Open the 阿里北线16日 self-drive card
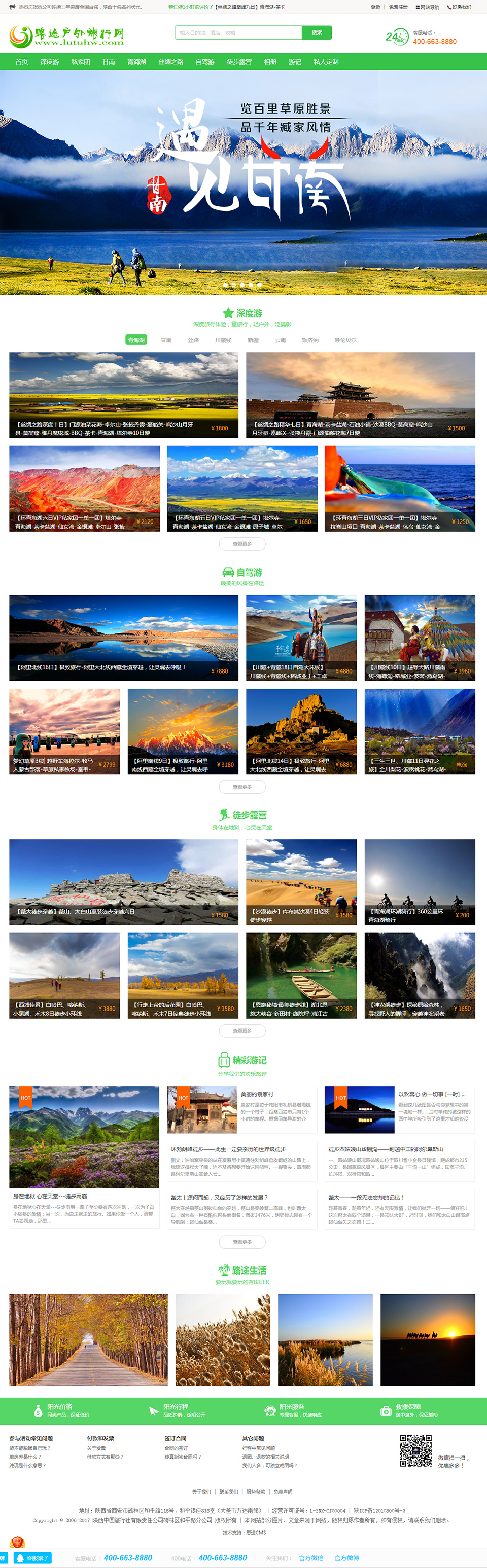Viewport: 487px width, 1568px height. 124,638
